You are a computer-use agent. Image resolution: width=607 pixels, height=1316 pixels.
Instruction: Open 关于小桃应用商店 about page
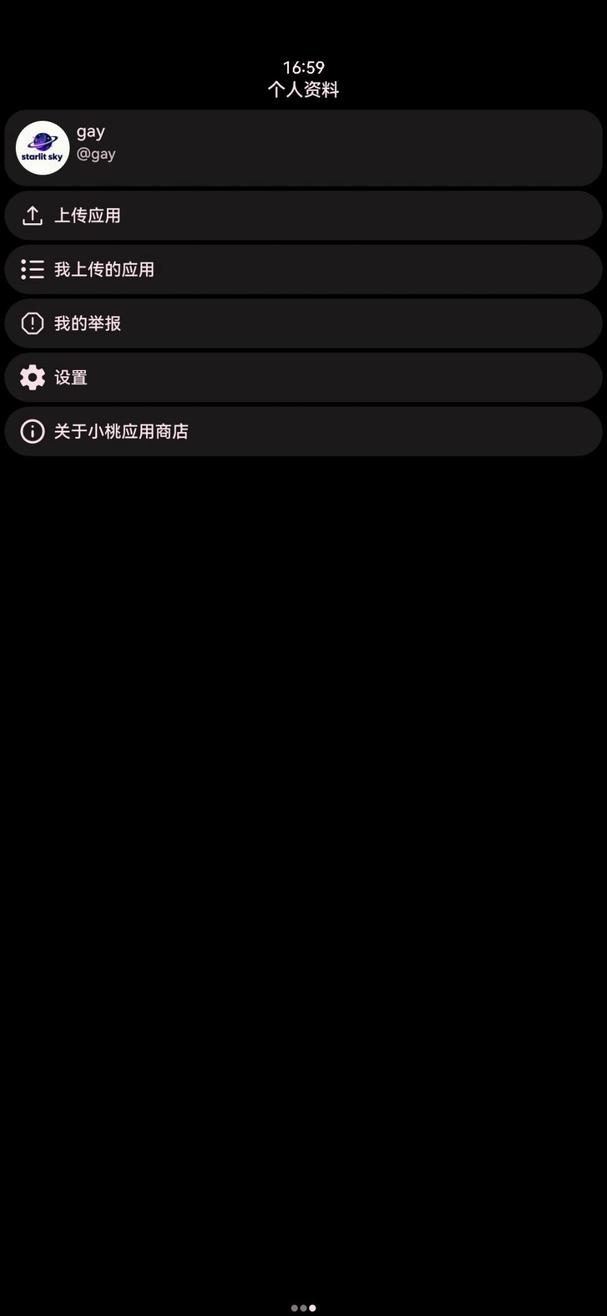(x=303, y=431)
